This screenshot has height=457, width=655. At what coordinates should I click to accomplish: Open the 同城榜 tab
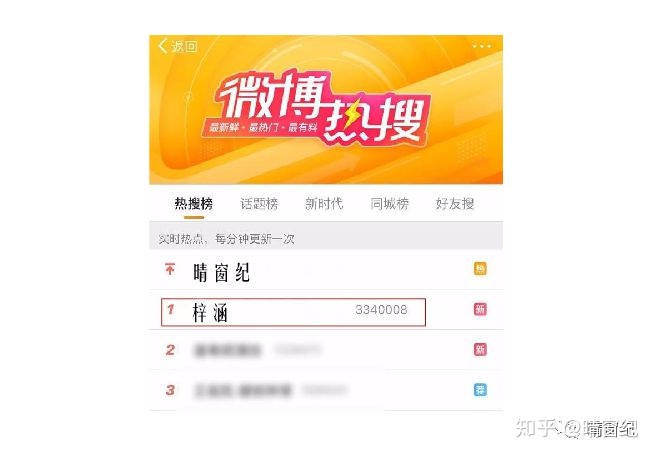(x=389, y=204)
